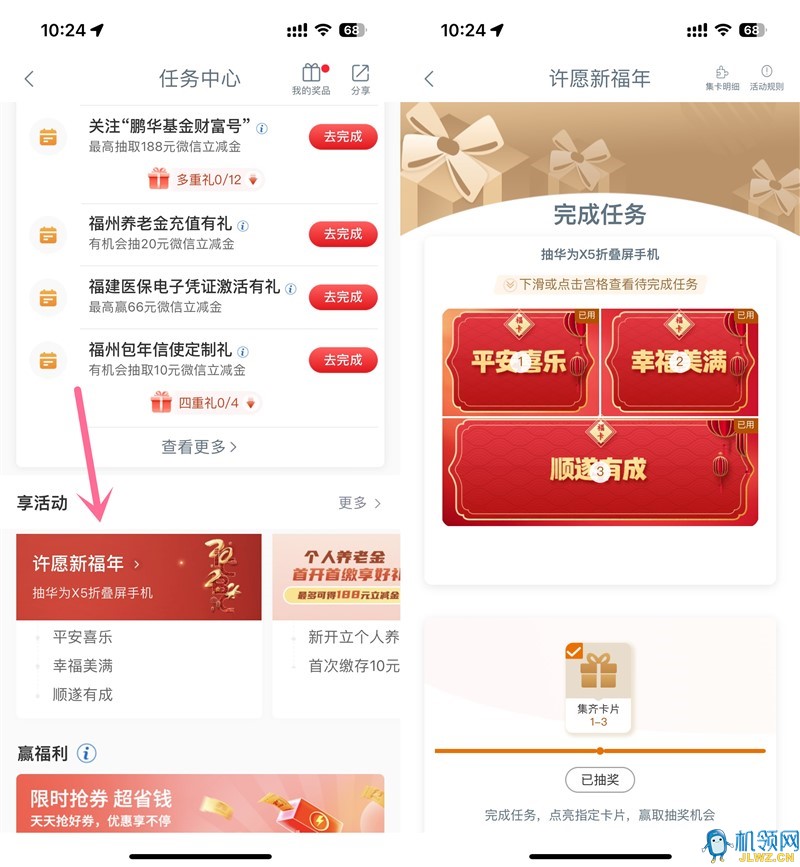Open 更多 in the 享活动 section
The image size is (800, 867).
pyautogui.click(x=359, y=503)
